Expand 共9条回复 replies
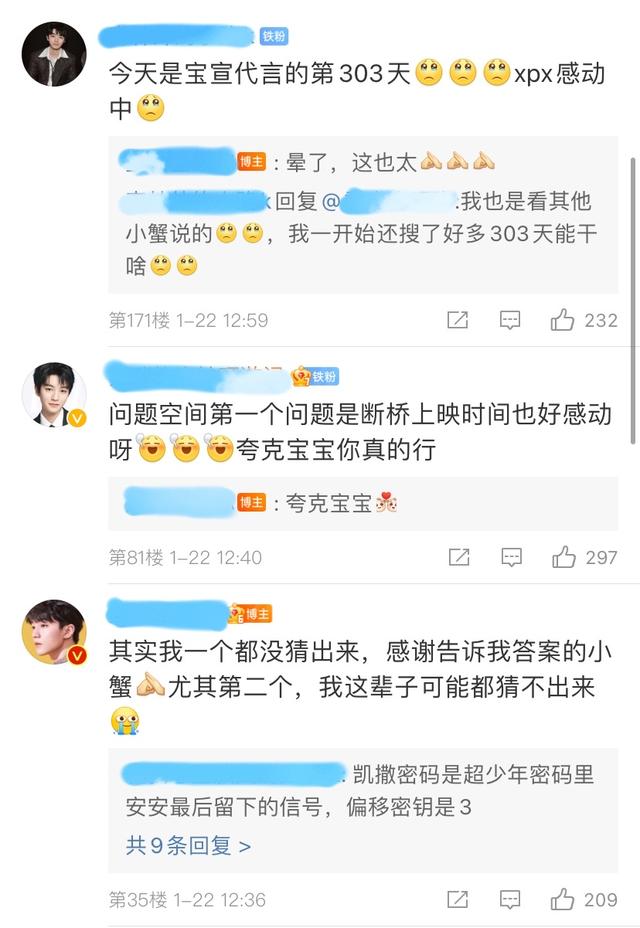Image resolution: width=640 pixels, height=928 pixels. tap(188, 846)
